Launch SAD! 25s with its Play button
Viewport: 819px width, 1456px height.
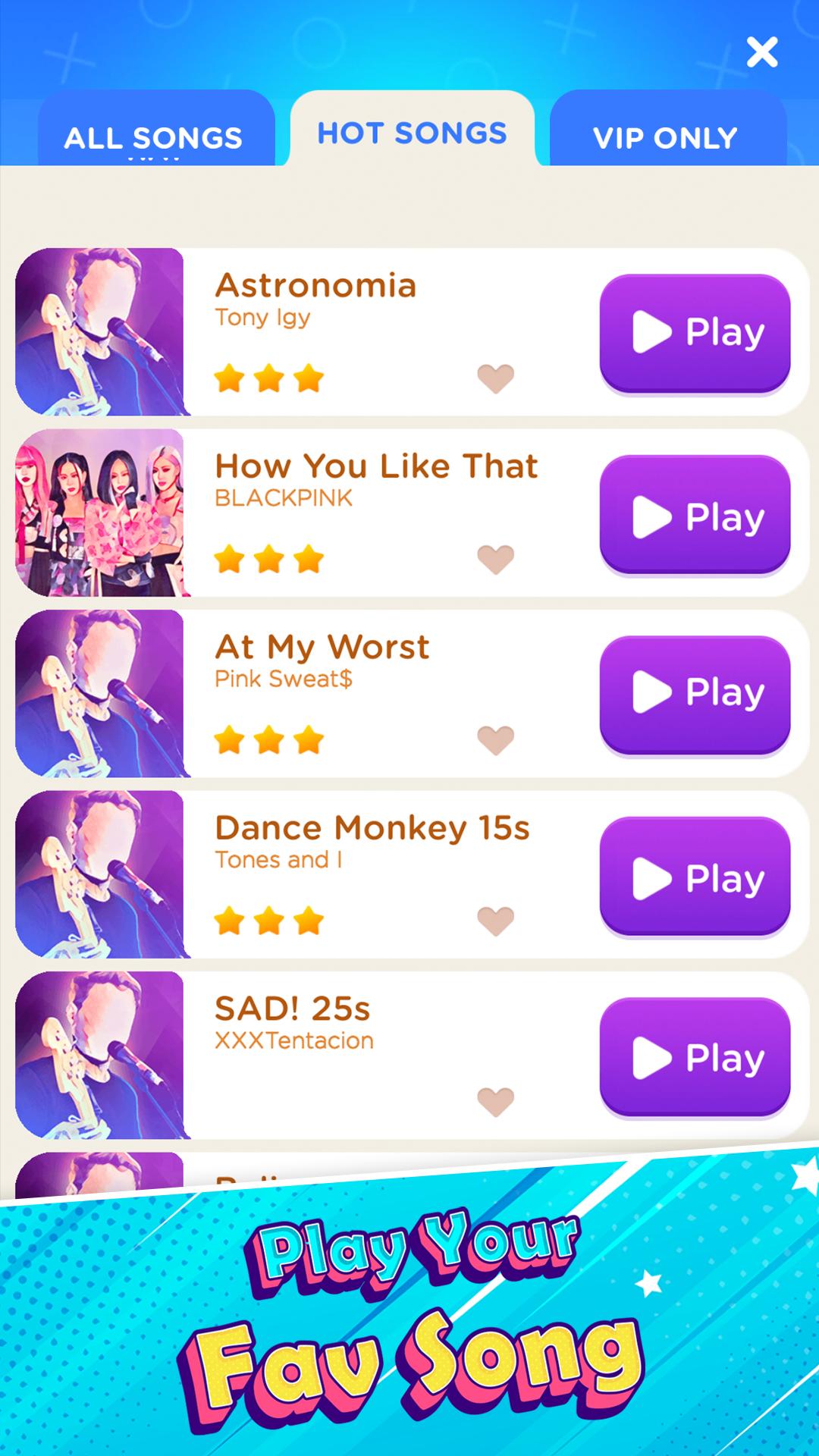[695, 1057]
